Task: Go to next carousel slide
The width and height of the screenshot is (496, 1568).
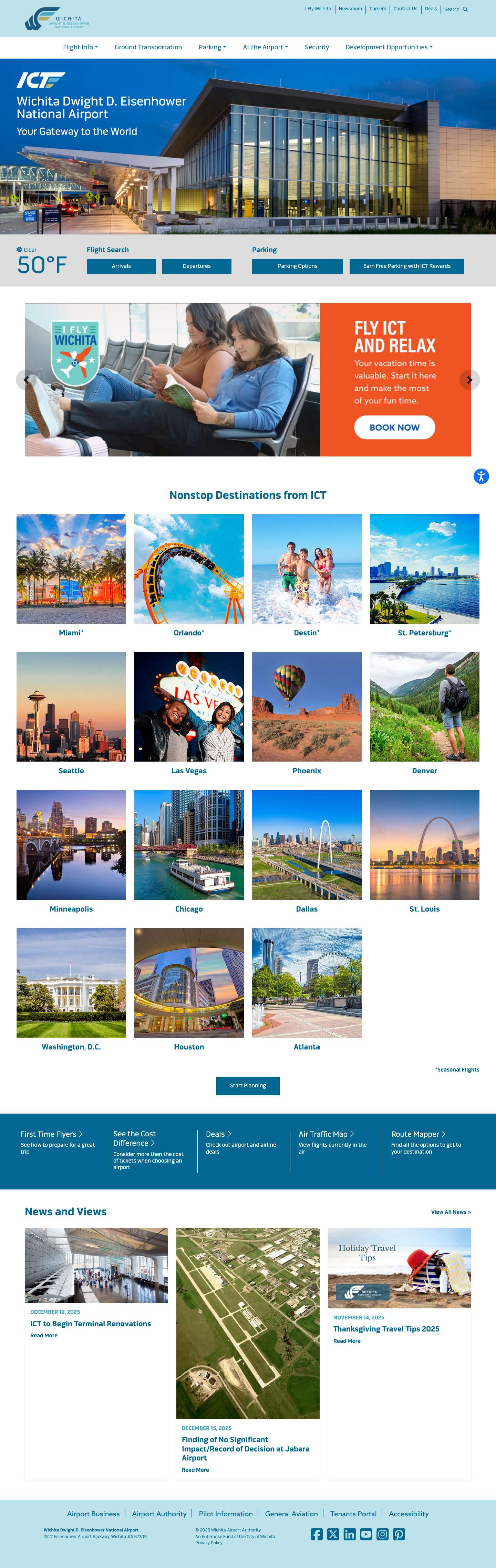Action: coord(469,380)
